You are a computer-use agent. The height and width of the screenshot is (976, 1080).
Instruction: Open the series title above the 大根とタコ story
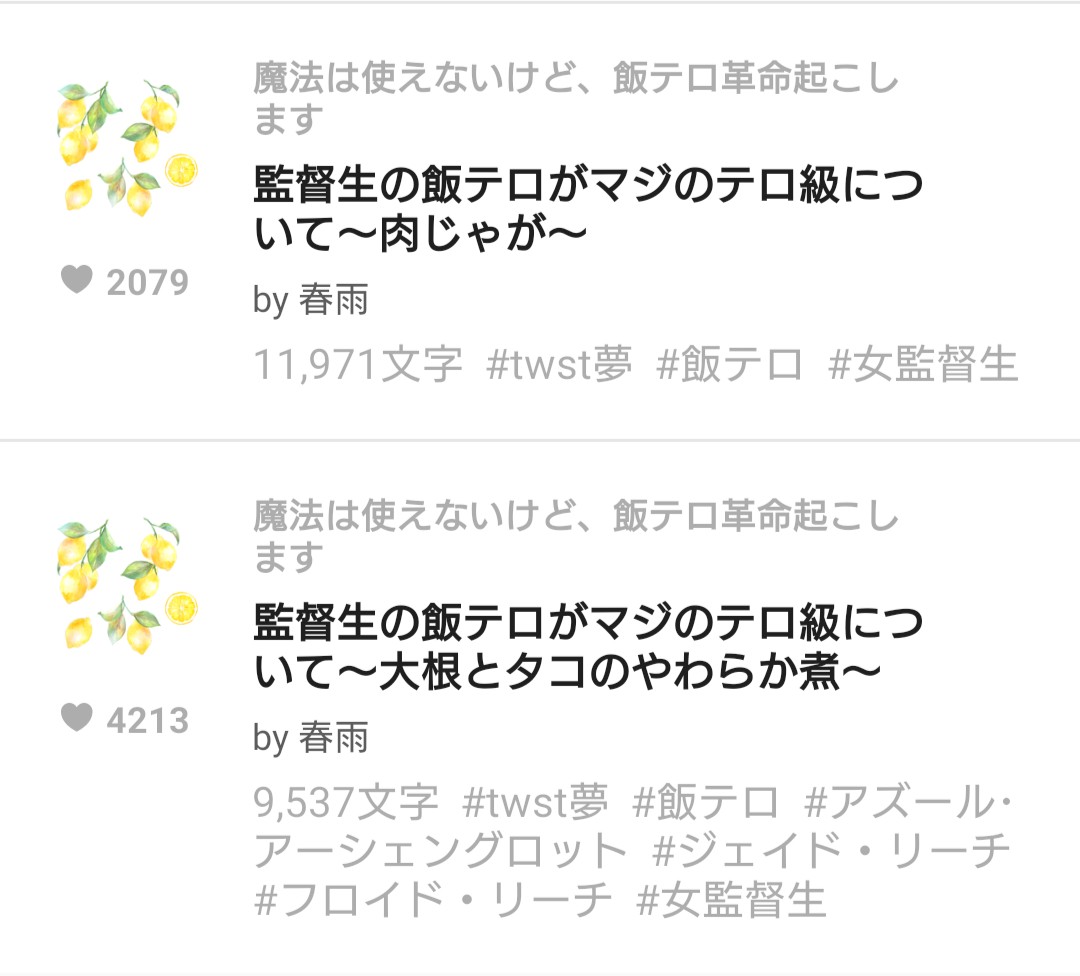[575, 536]
